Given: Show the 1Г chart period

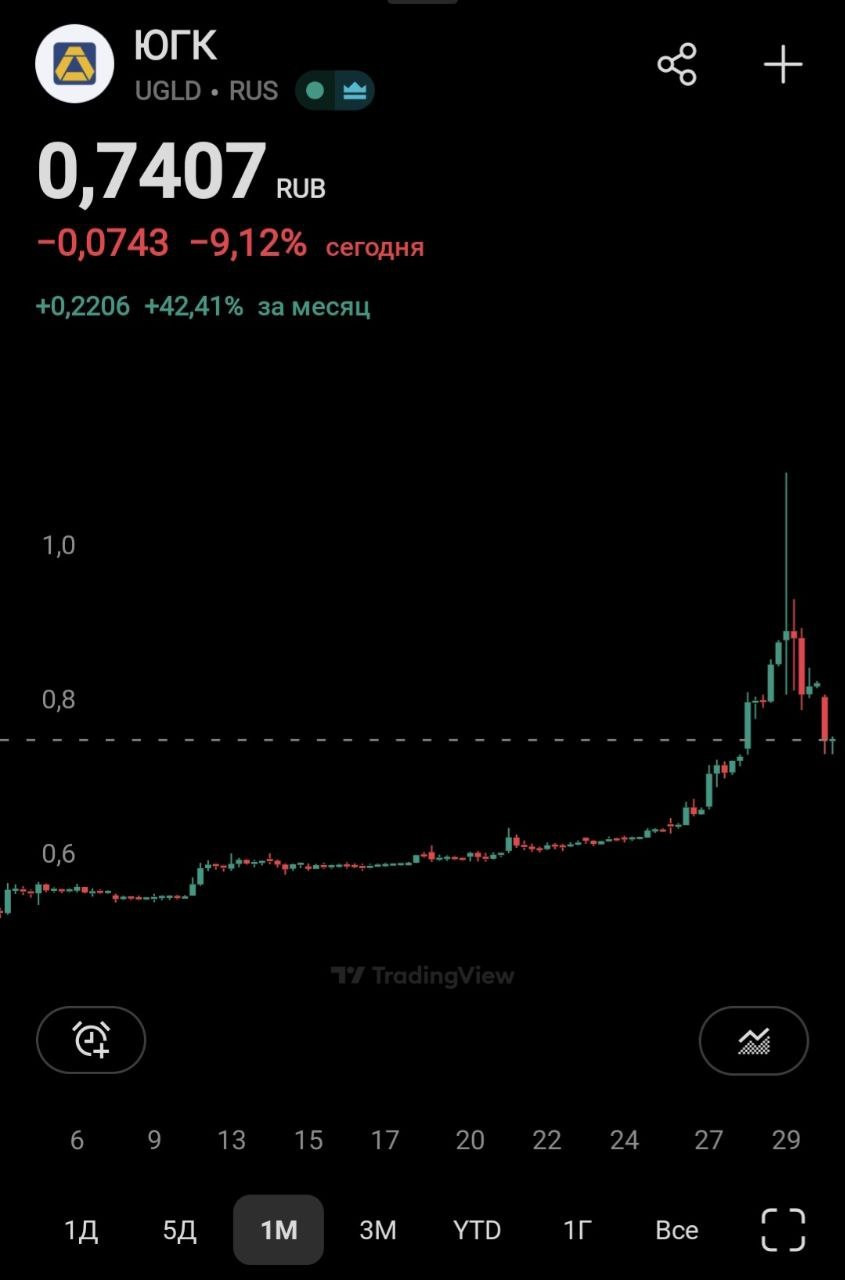Looking at the screenshot, I should pos(578,1230).
